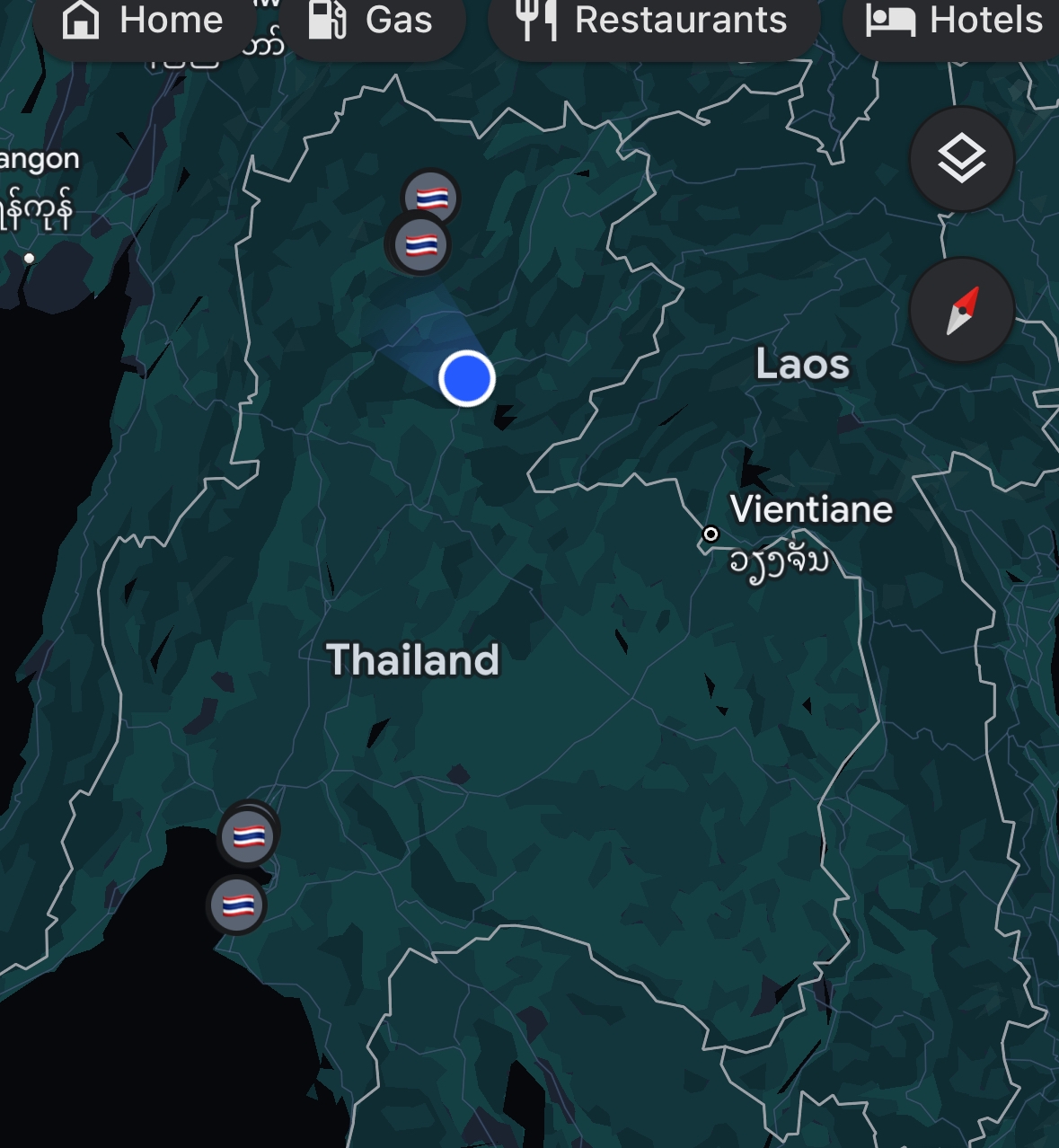Image resolution: width=1059 pixels, height=1148 pixels.
Task: Search for Gas stations nearby
Action: click(x=372, y=22)
